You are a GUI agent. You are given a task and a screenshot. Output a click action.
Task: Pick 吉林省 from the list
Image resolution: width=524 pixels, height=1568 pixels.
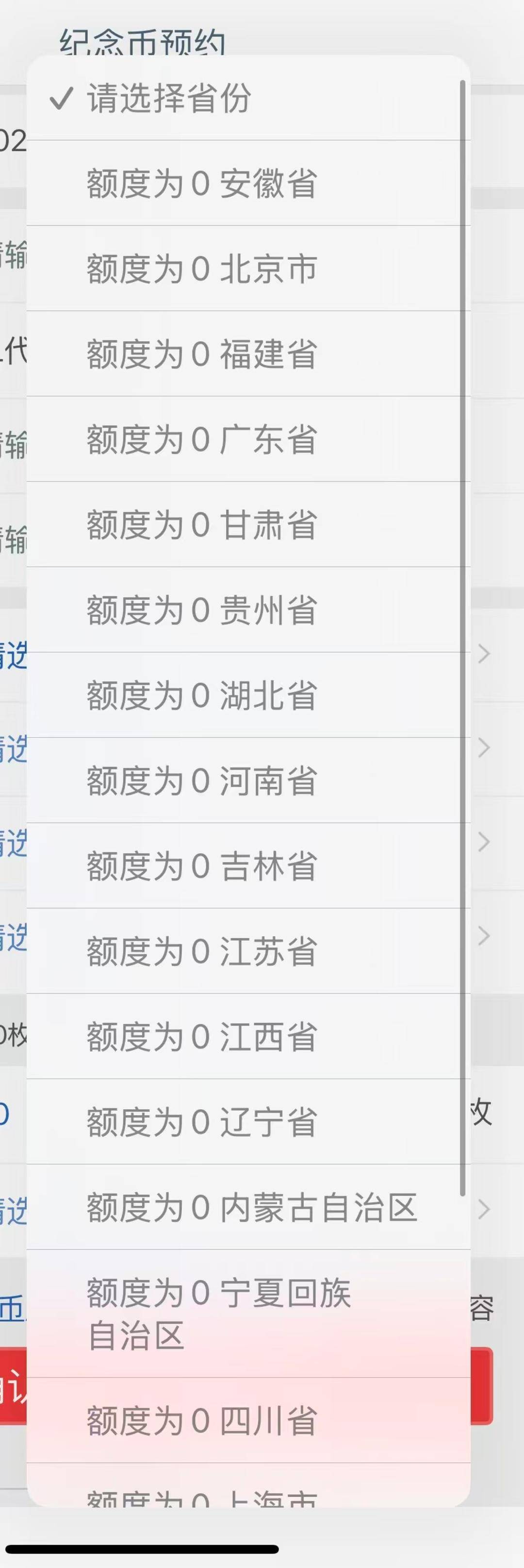click(x=202, y=865)
